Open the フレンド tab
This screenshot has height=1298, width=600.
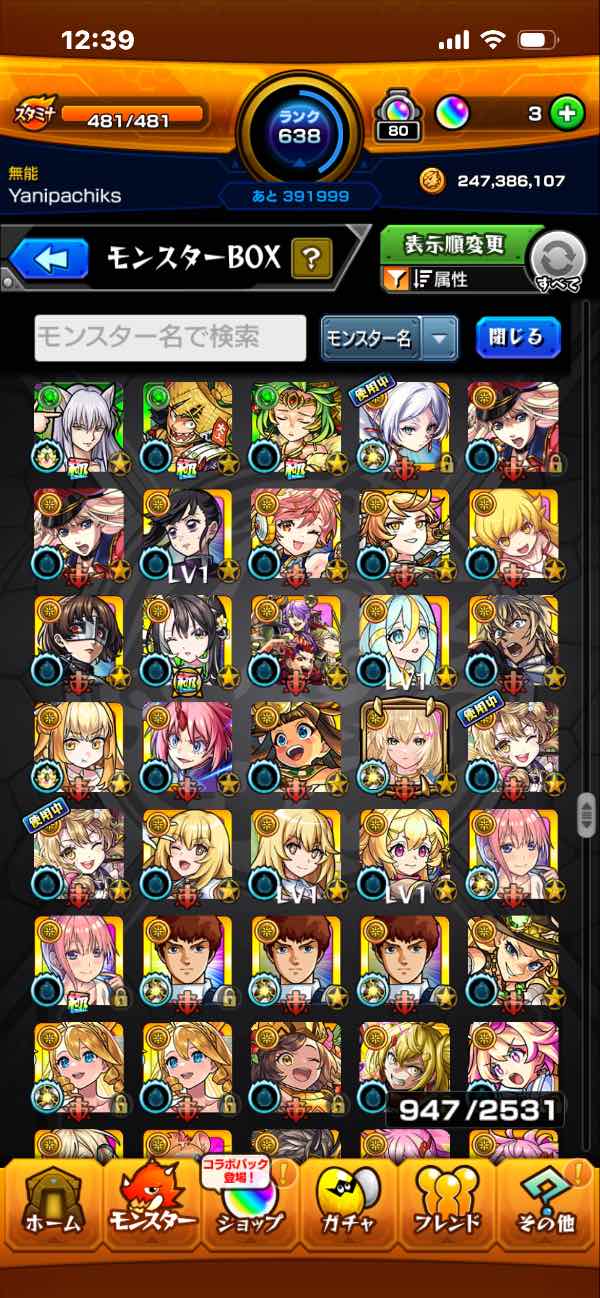[448, 1205]
